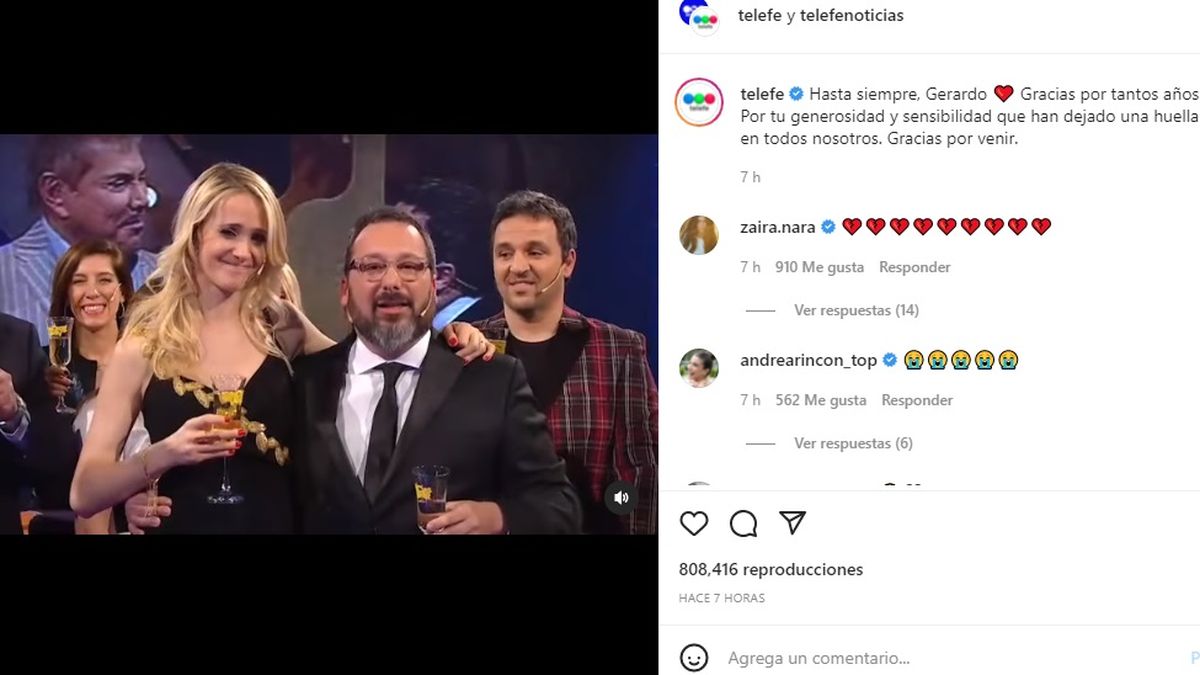Share the post using the paper plane icon
This screenshot has height=675, width=1200.
pyautogui.click(x=792, y=523)
